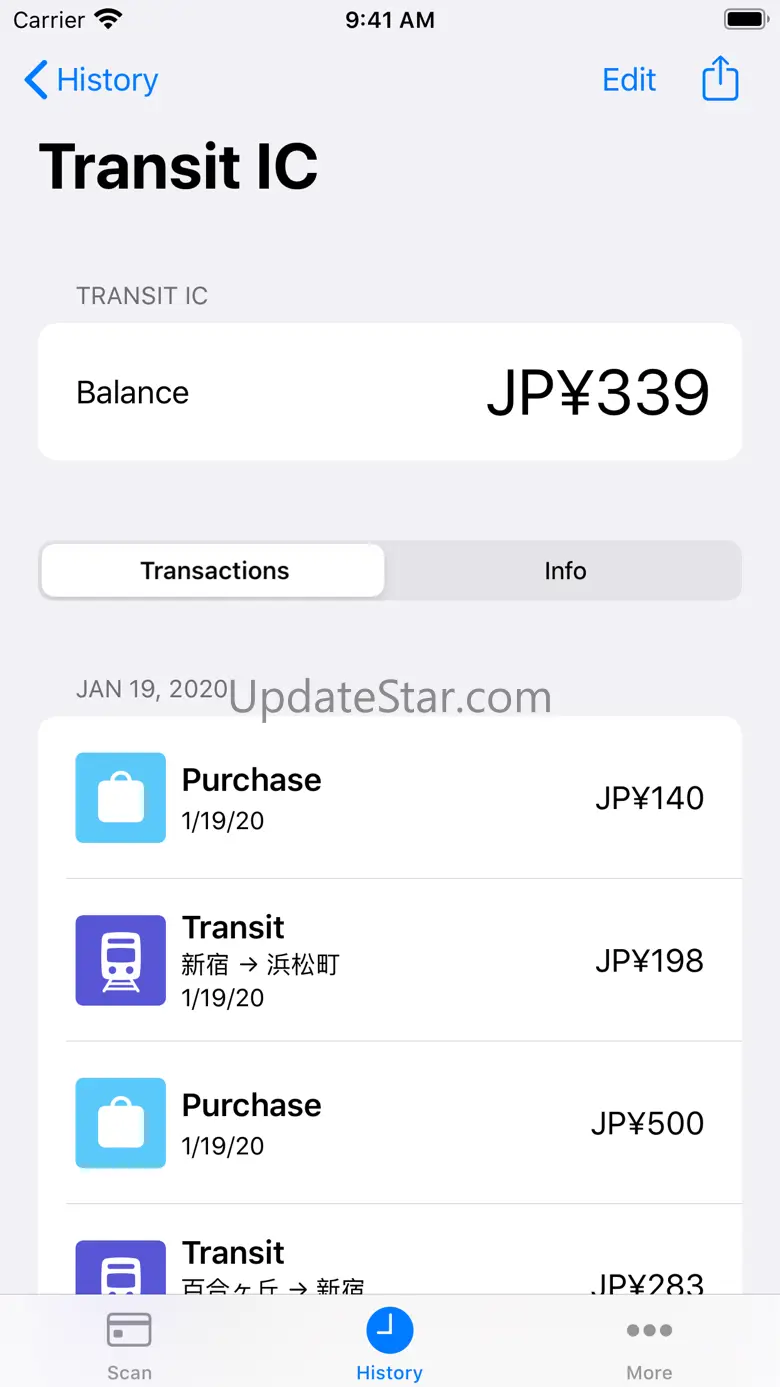Open the JP¥283 Transit trip

click(390, 1262)
